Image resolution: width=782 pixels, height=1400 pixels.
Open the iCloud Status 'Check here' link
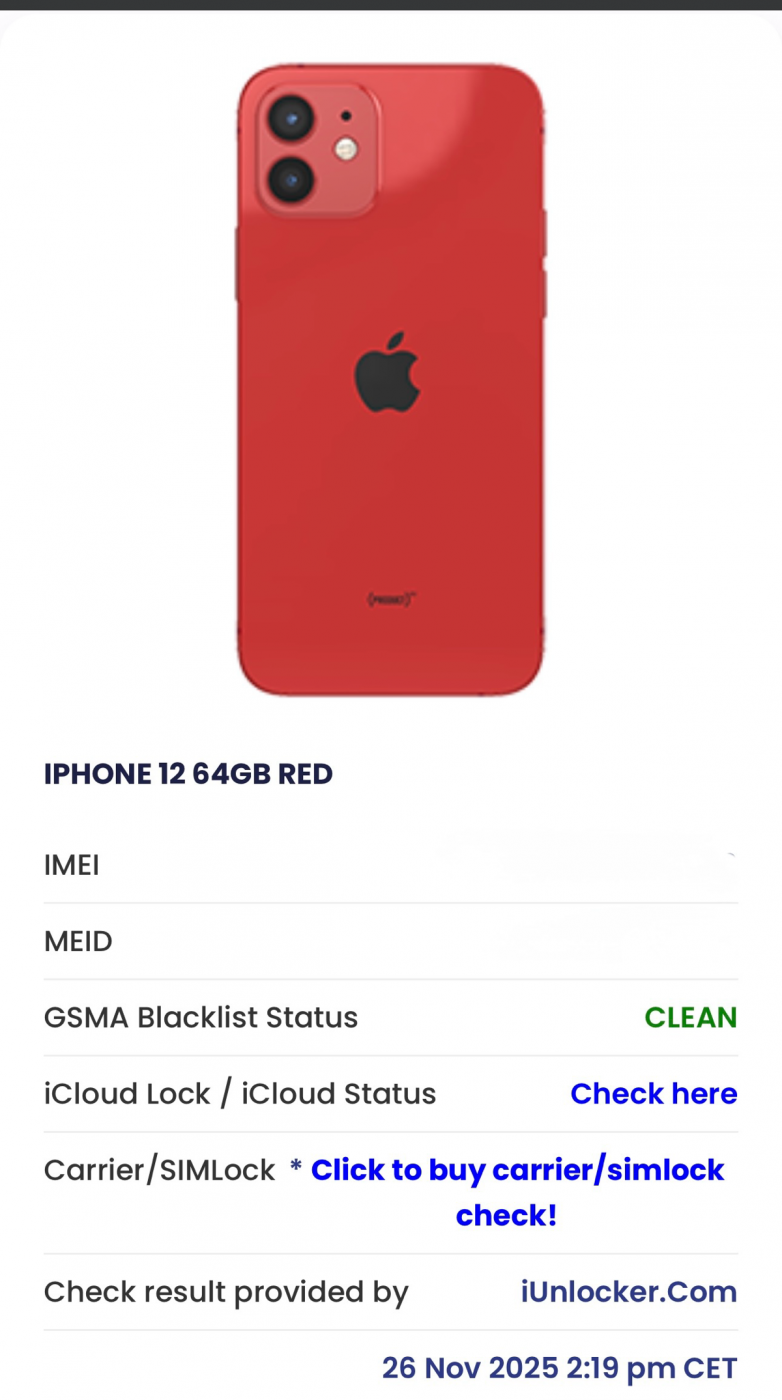[653, 1093]
